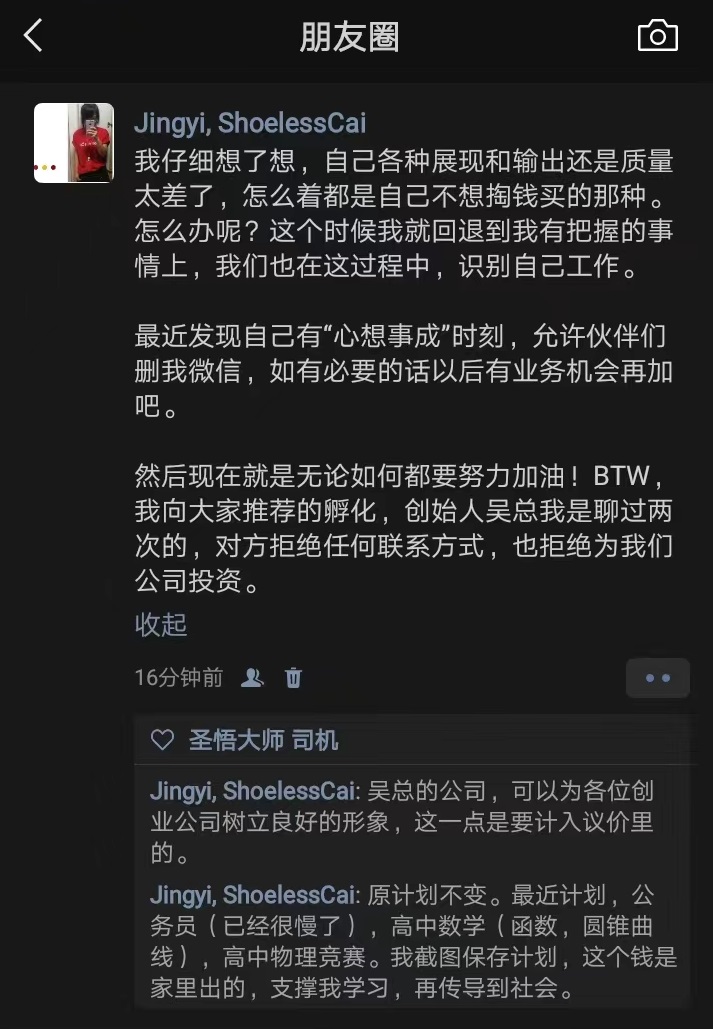Open the poster name Jingyi, ShoelessCai

[250, 123]
